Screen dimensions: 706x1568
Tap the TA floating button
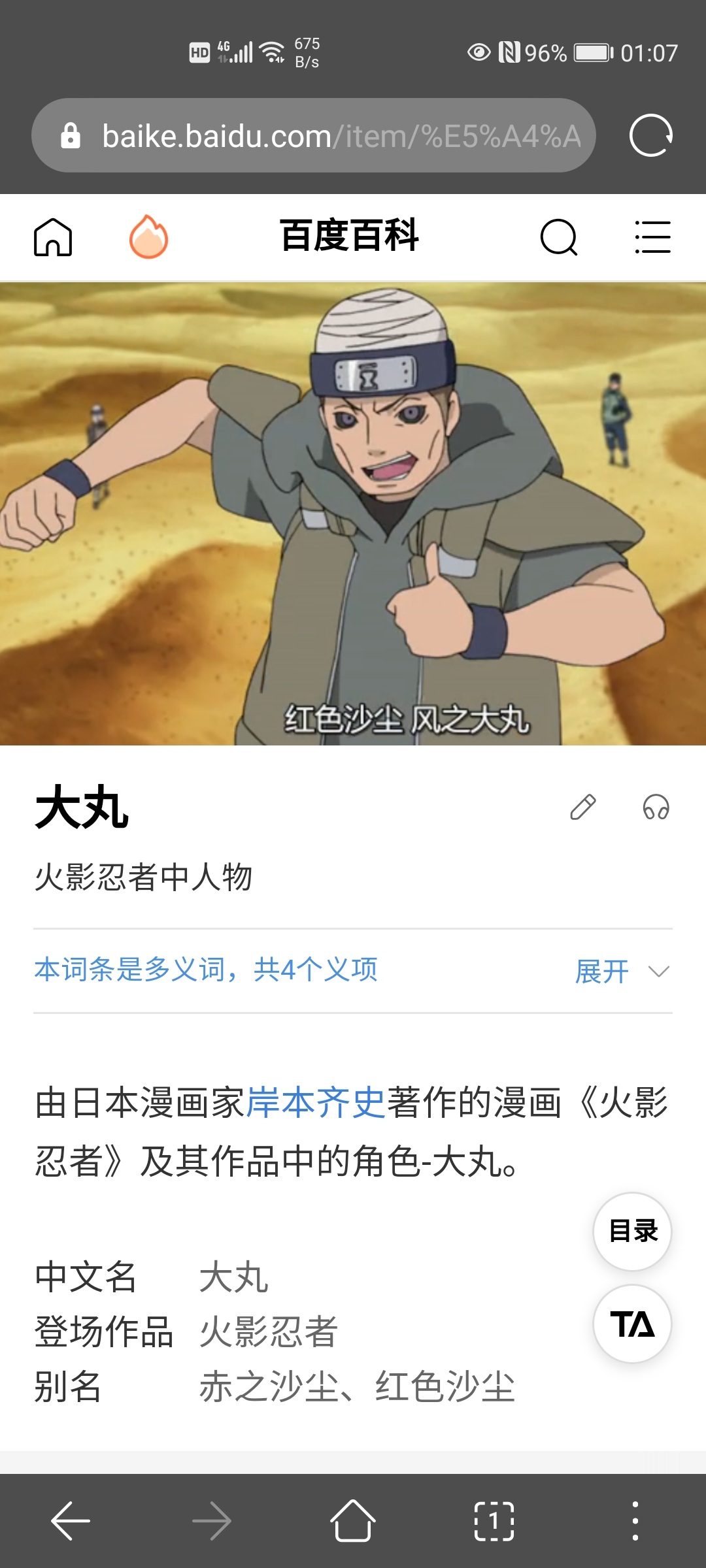click(x=632, y=1324)
